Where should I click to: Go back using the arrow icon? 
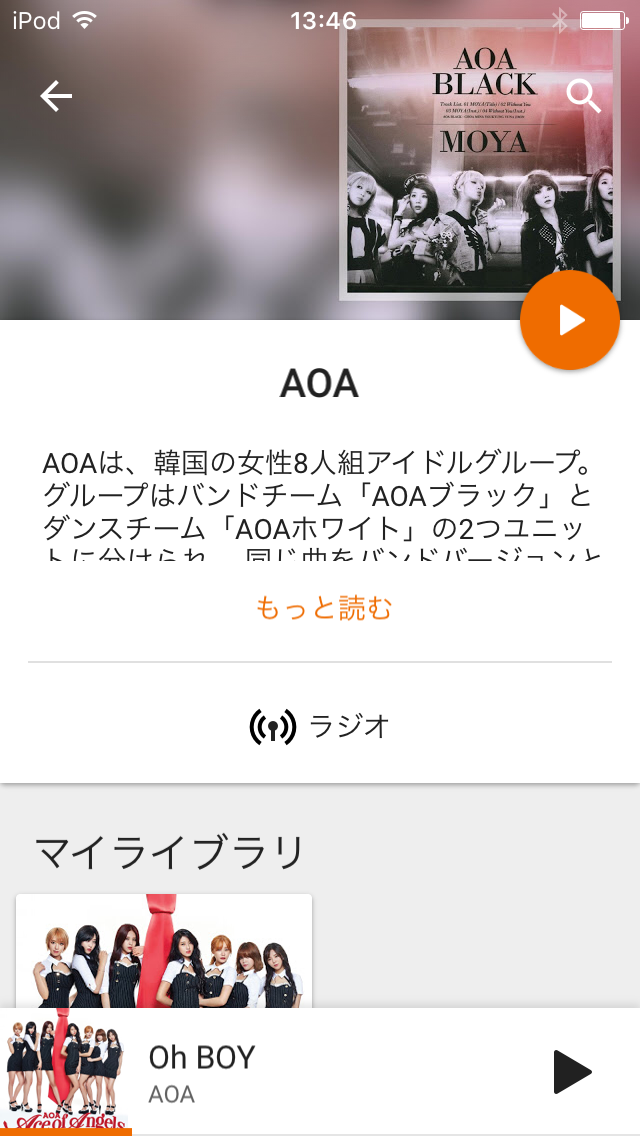[56, 96]
